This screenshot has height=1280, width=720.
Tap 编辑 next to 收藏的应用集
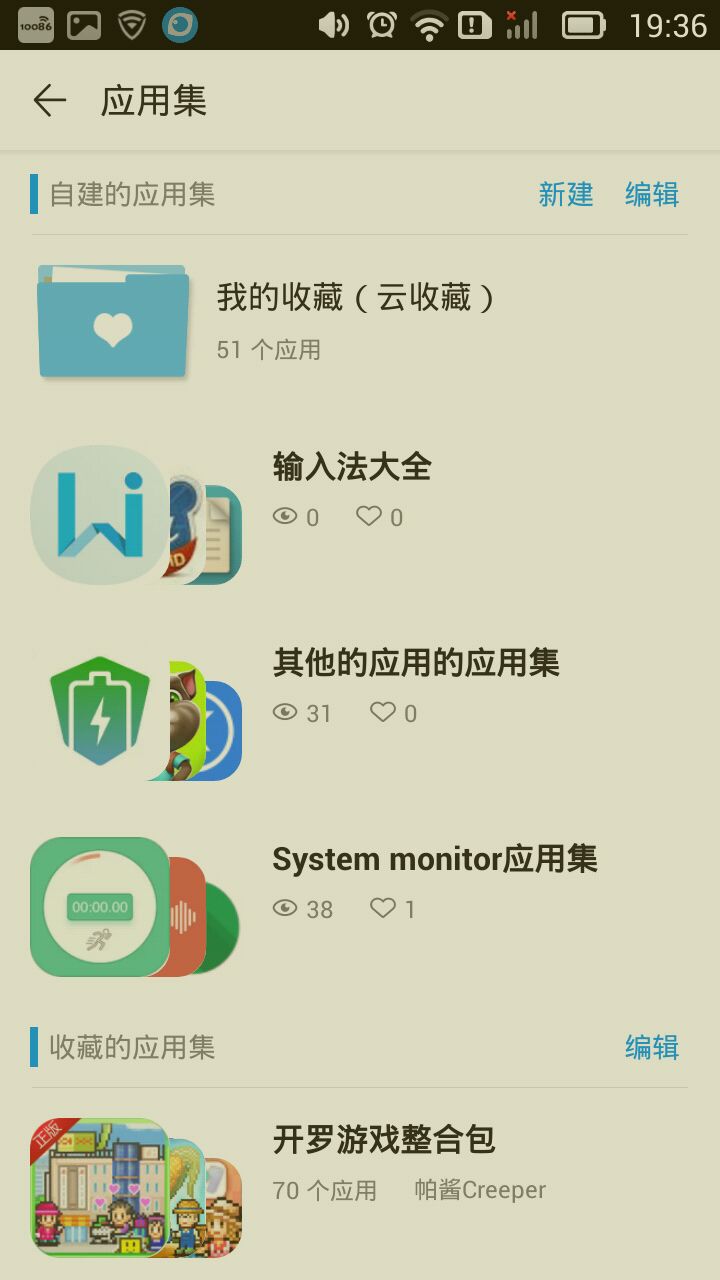[x=652, y=1047]
